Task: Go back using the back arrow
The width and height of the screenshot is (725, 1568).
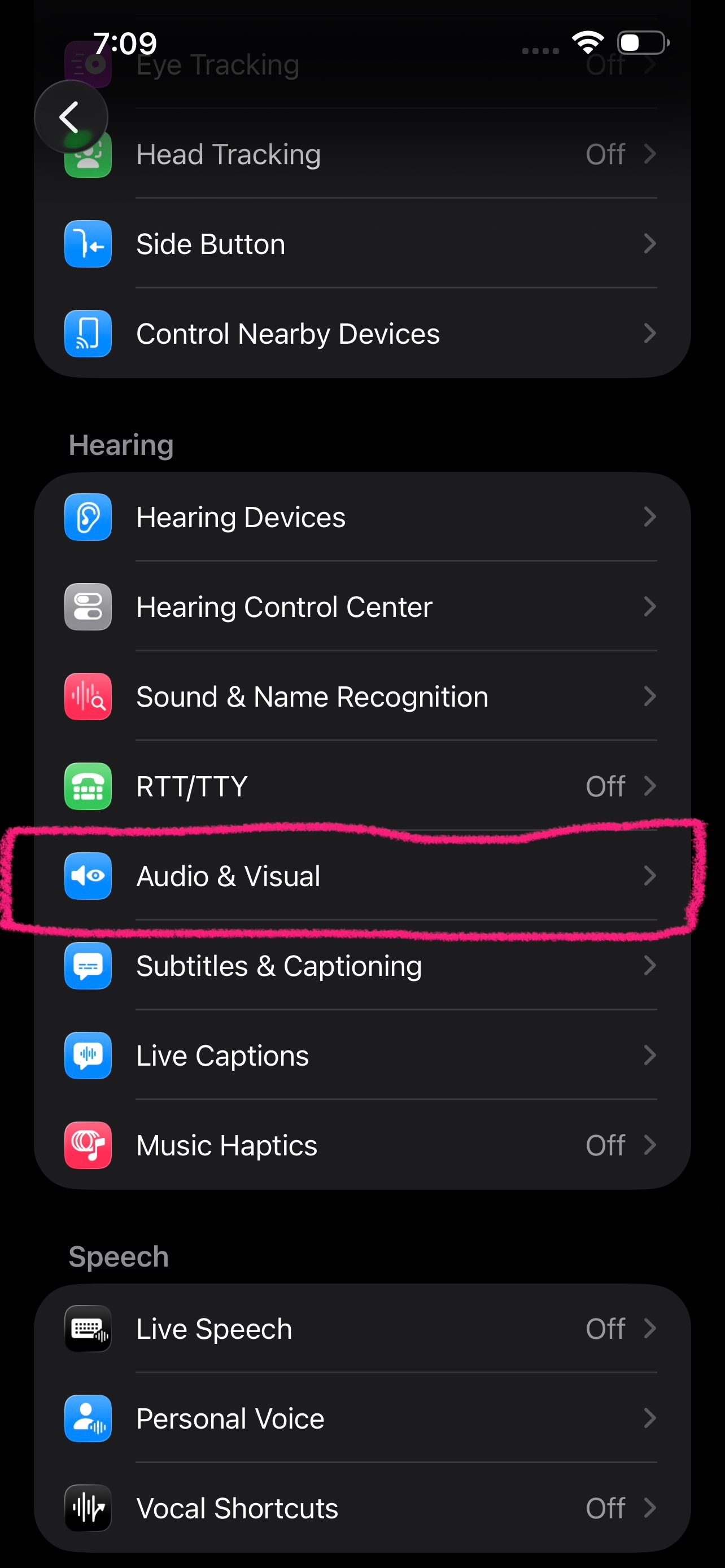Action: pos(71,117)
